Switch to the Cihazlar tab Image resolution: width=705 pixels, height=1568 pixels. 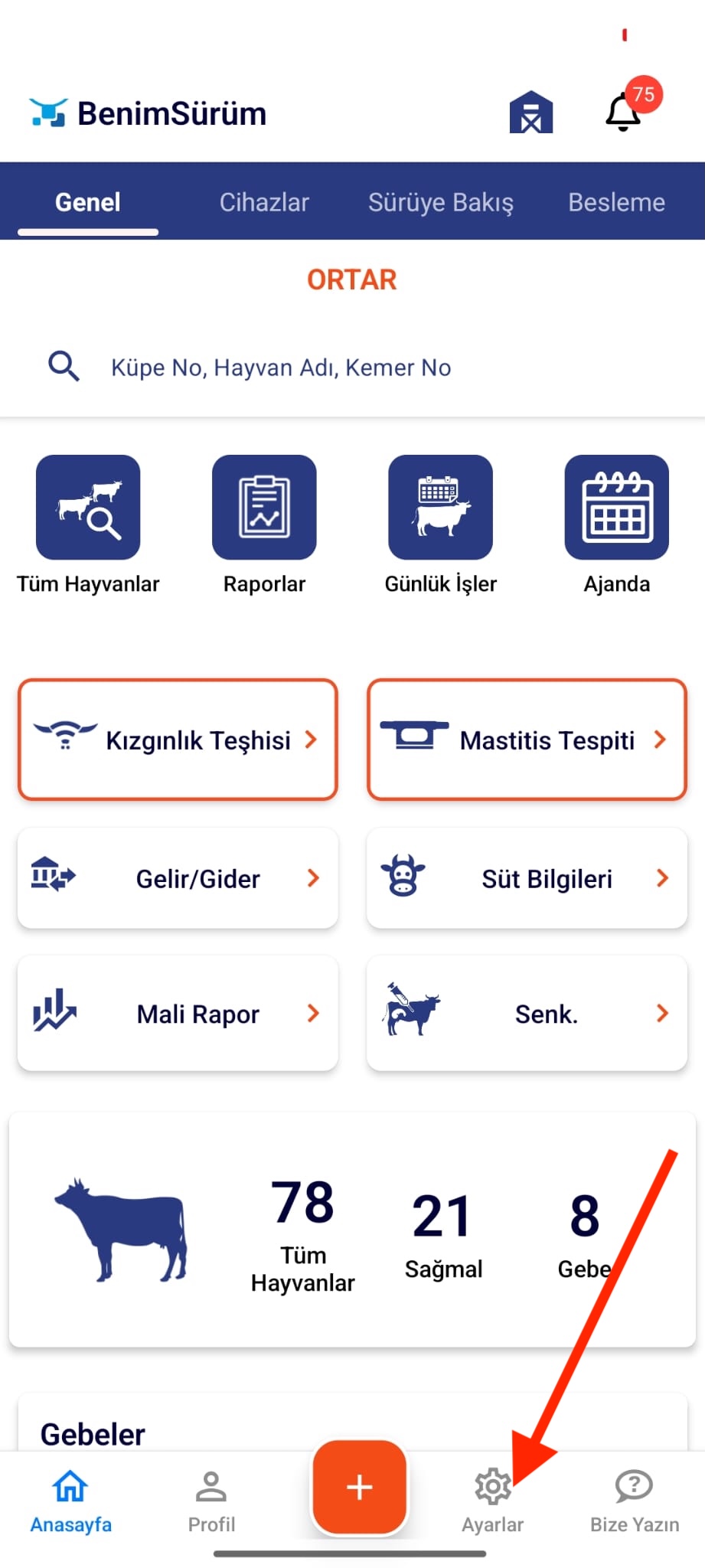point(264,202)
